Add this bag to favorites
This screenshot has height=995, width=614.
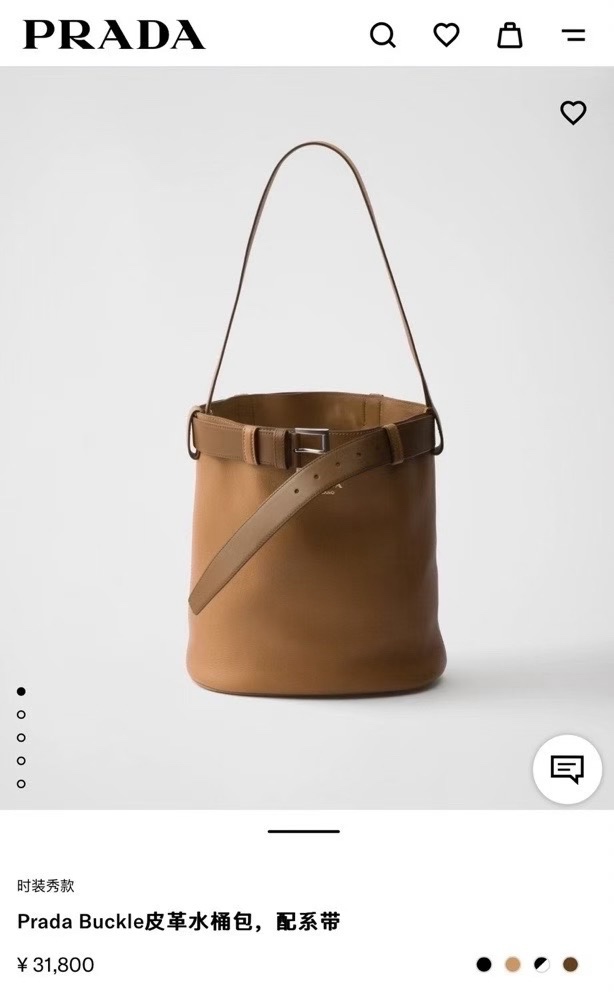(x=573, y=113)
